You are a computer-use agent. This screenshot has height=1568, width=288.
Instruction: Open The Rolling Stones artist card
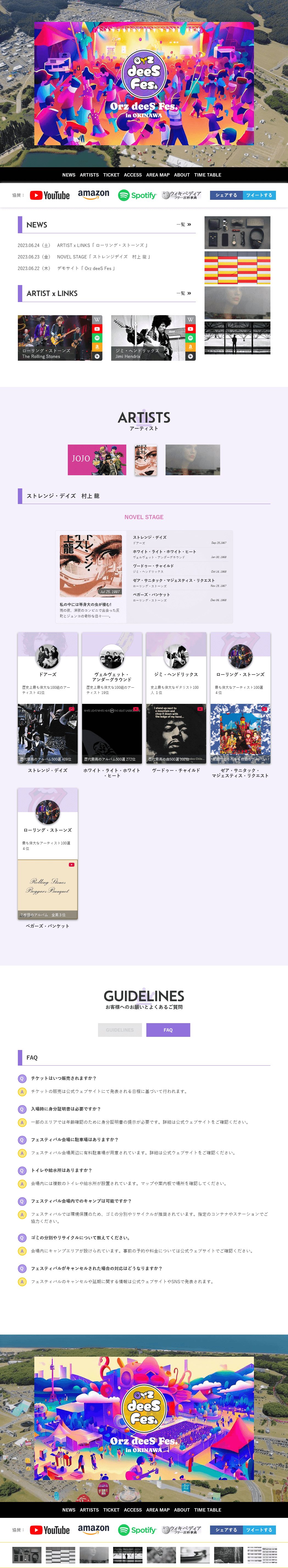point(55,338)
